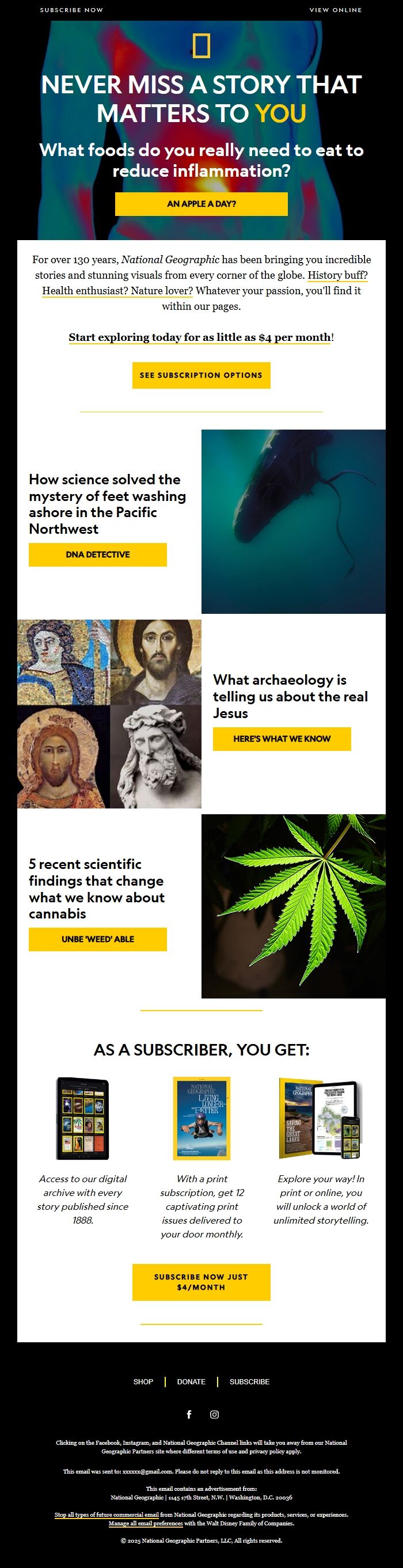The width and height of the screenshot is (403, 1568).
Task: Open the Jesus portraits collage
Action: pyautogui.click(x=109, y=714)
